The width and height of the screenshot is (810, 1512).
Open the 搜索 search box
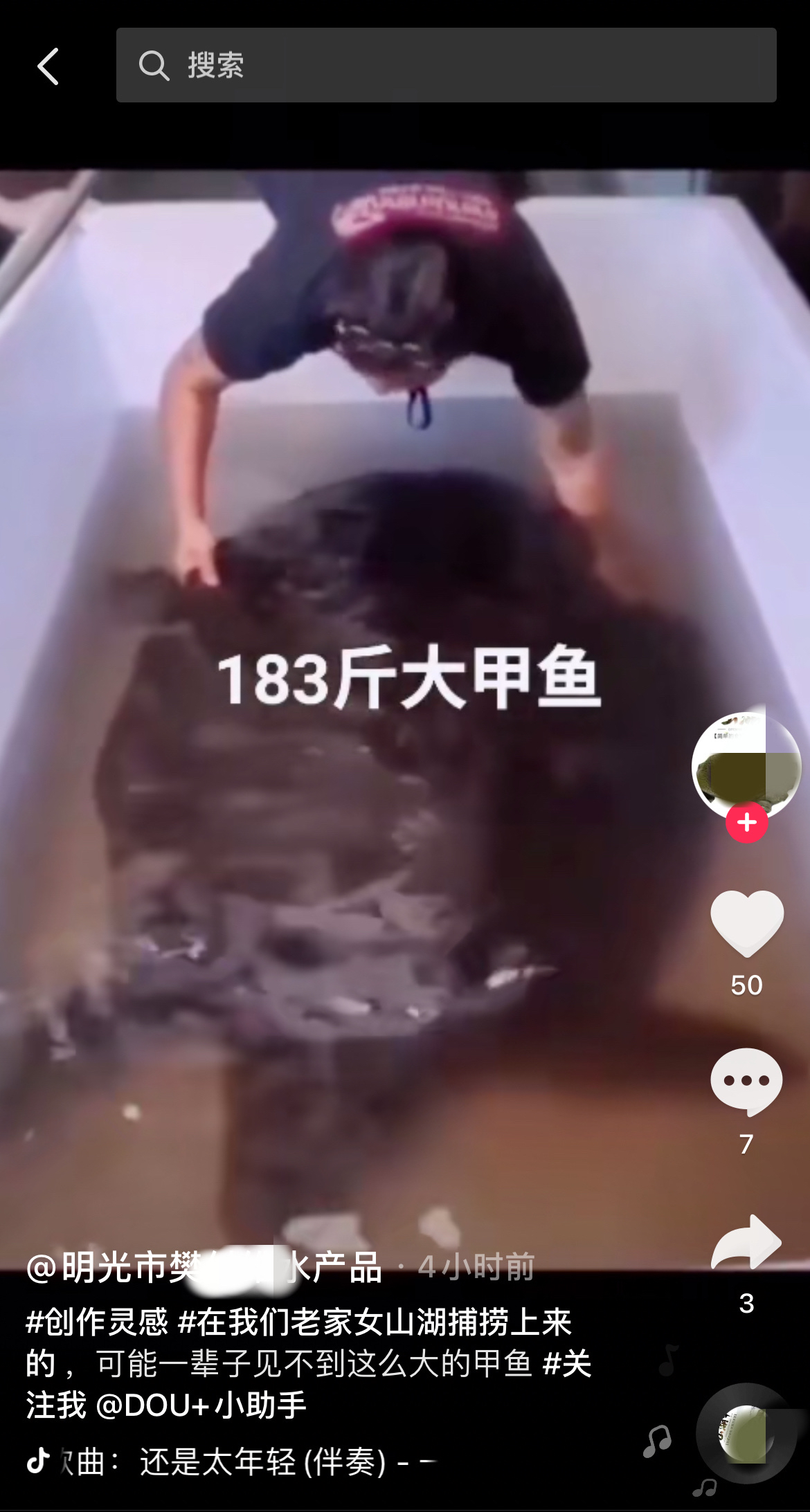click(446, 66)
